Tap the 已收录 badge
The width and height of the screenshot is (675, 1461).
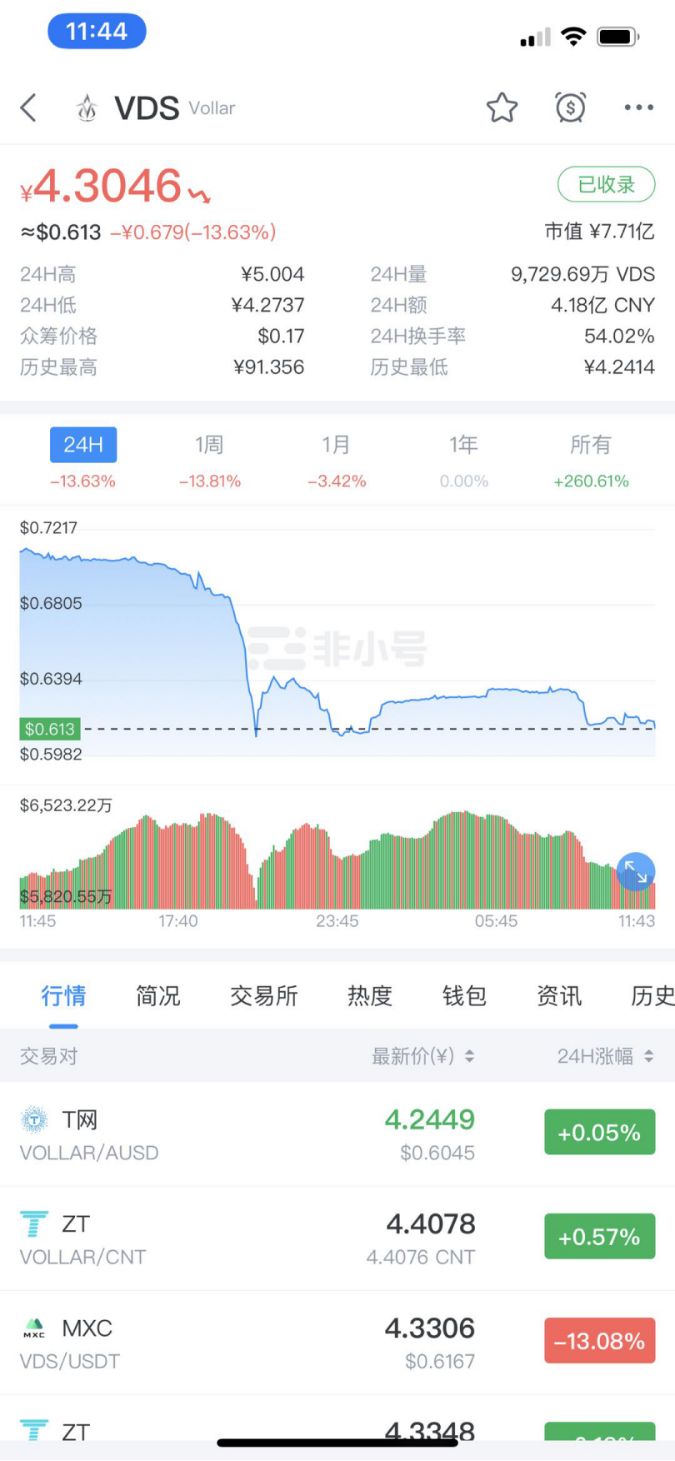pos(606,185)
